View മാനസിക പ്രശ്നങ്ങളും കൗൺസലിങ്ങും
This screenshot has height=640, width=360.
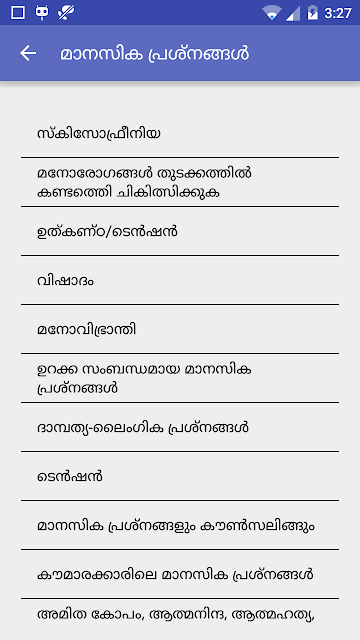coord(180,525)
